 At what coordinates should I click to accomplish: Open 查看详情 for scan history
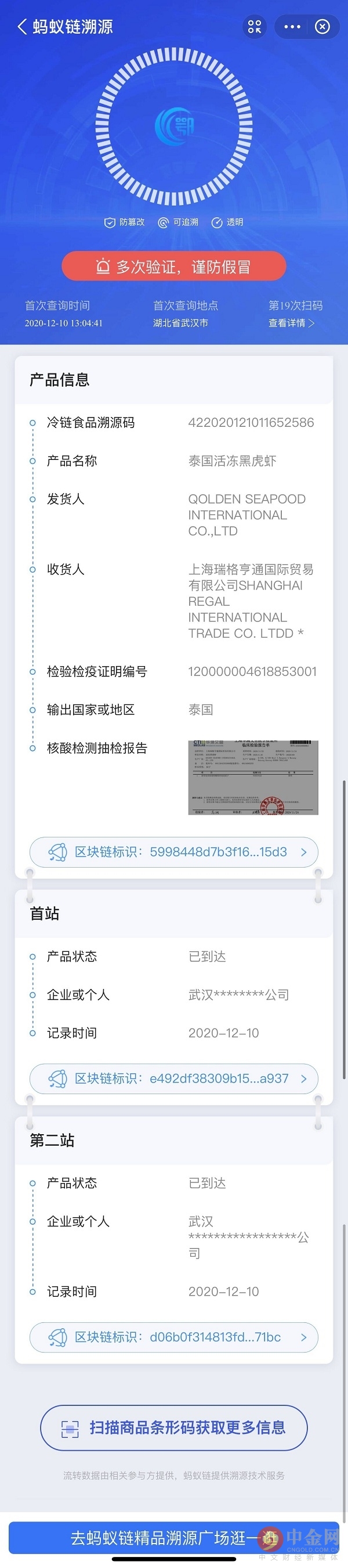pos(291,323)
